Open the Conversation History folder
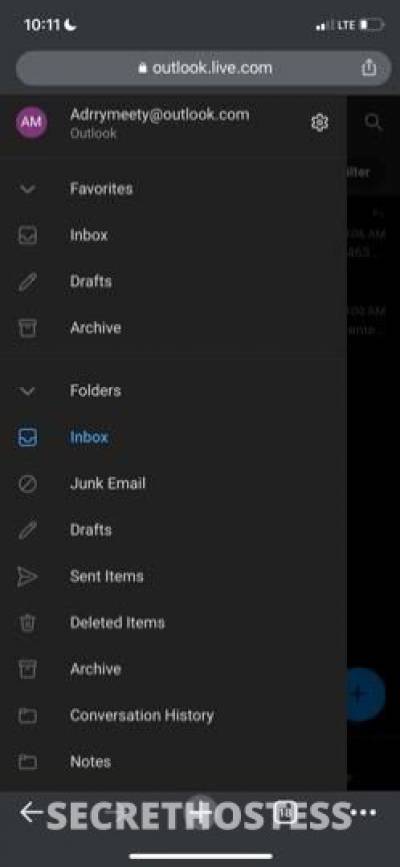The width and height of the screenshot is (400, 867). 173,716
